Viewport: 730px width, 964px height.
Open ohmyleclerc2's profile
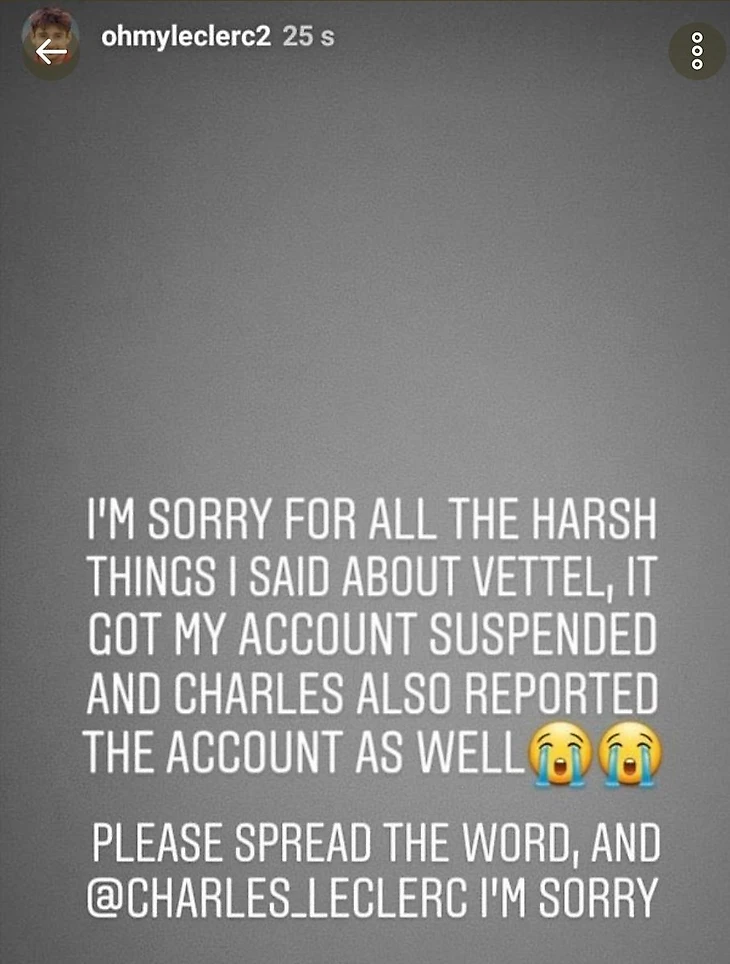[x=186, y=37]
